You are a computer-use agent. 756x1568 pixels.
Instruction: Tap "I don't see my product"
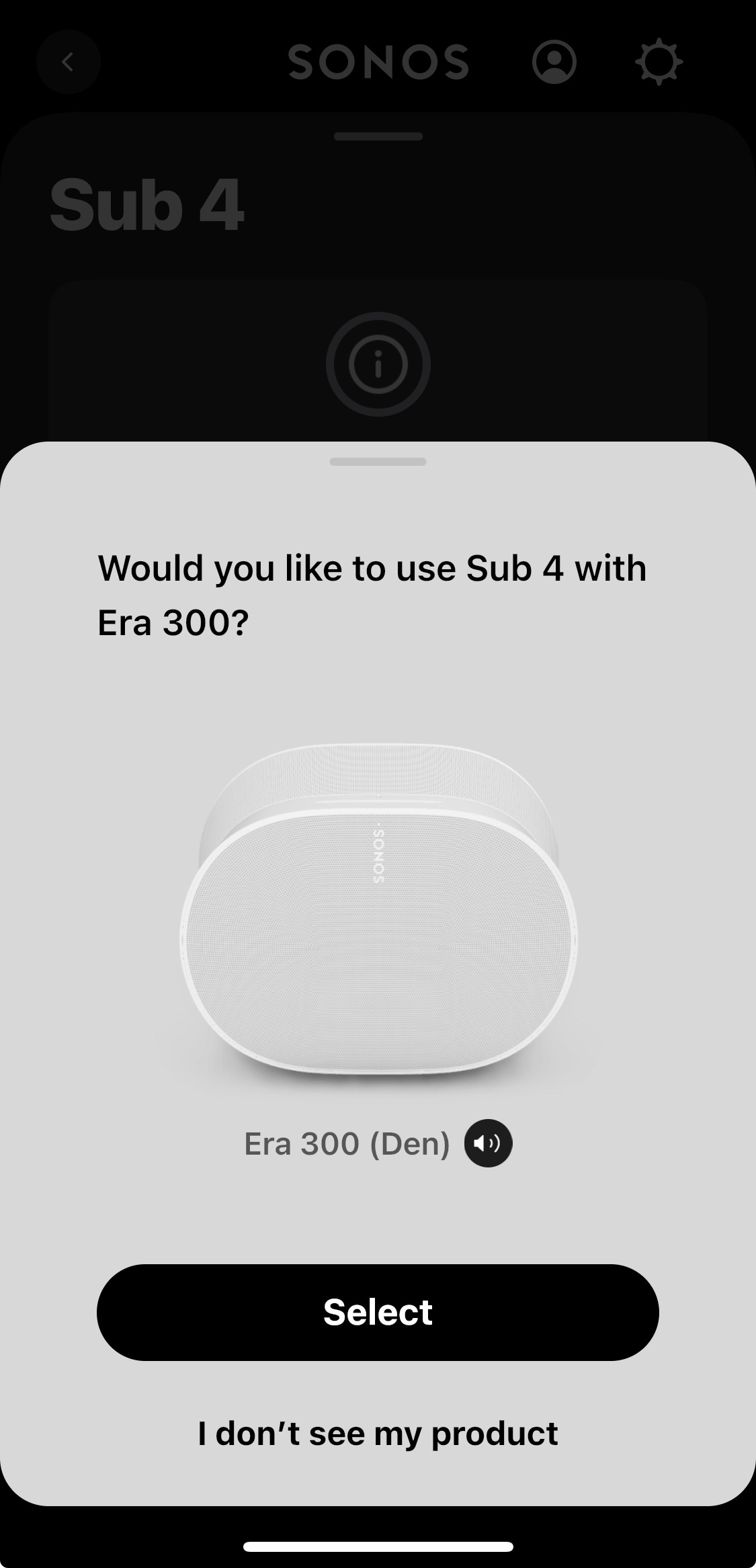[378, 1433]
